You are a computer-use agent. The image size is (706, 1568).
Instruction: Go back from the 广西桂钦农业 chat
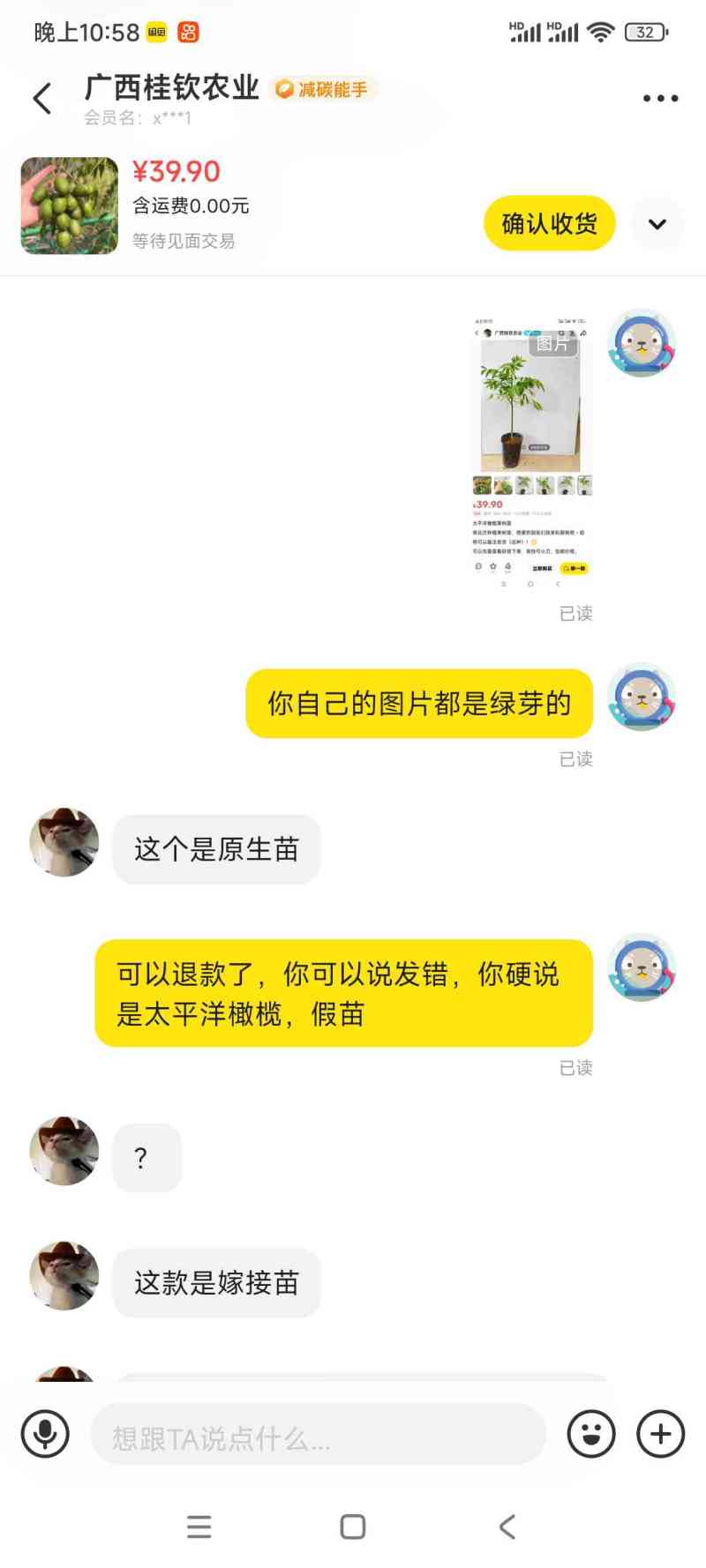tap(42, 99)
